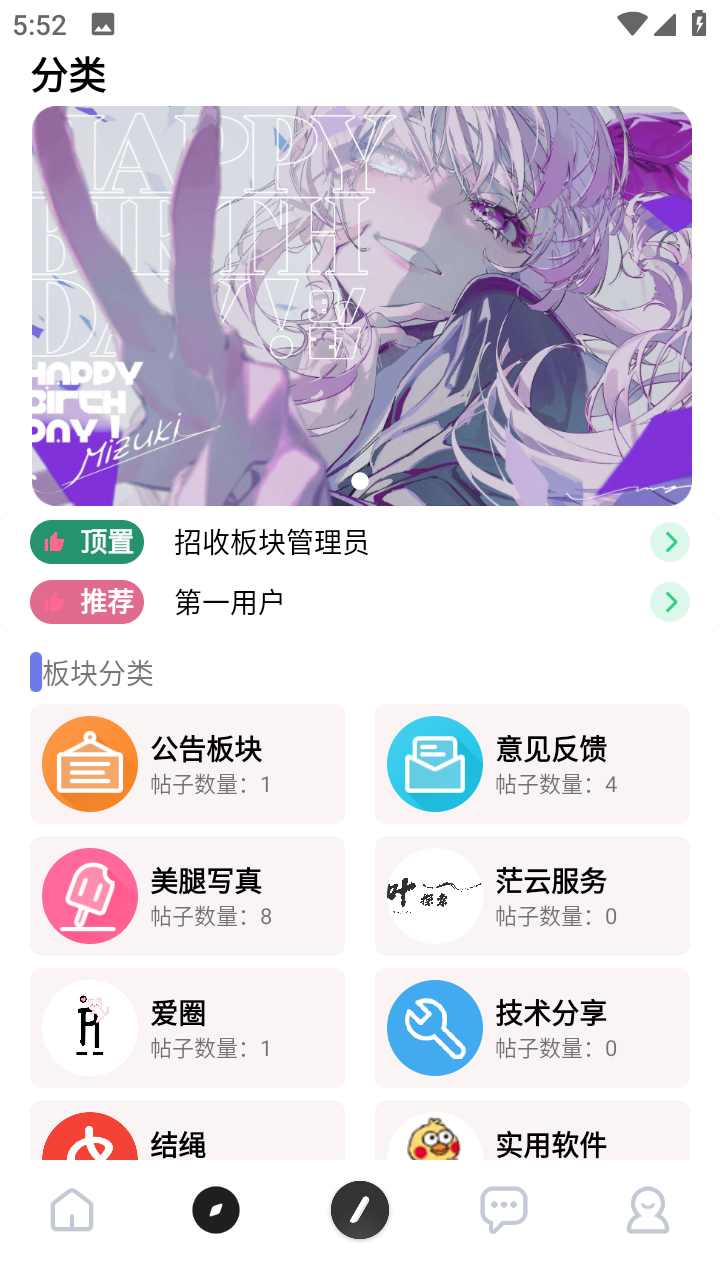Open the 茫云服务 category icon
Image resolution: width=720 pixels, height=1280 pixels.
pyautogui.click(x=435, y=896)
